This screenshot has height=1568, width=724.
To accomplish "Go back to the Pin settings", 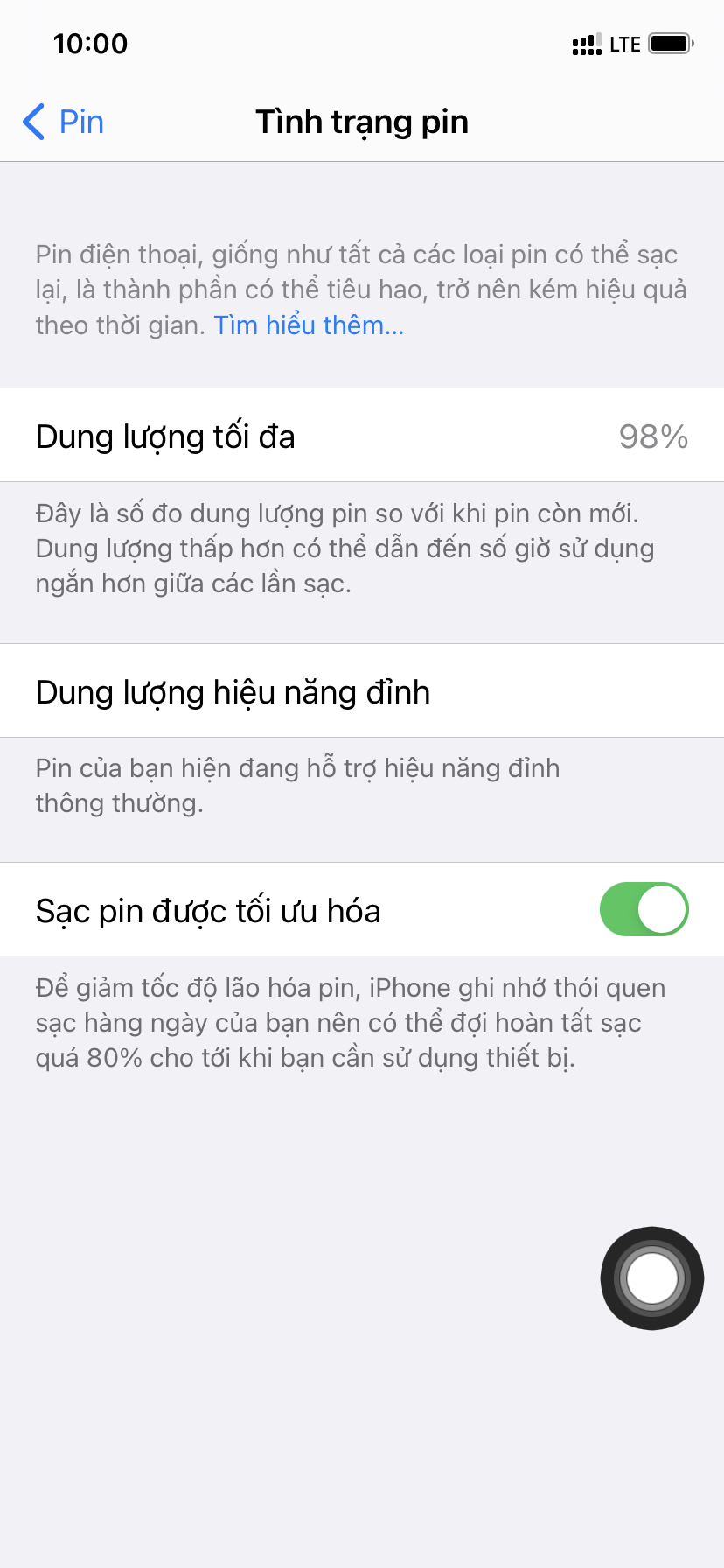I will [63, 122].
